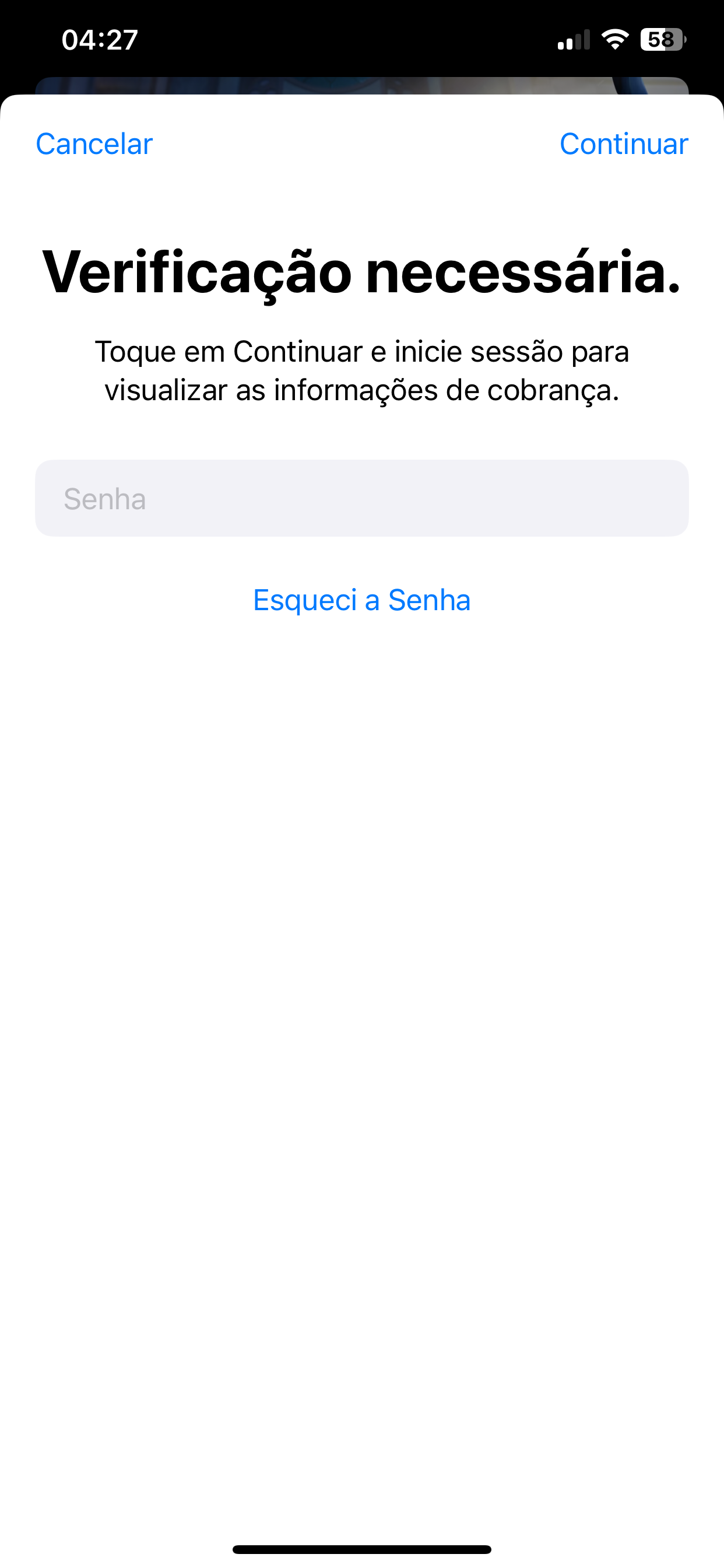Focus the Senha password field

[x=362, y=498]
